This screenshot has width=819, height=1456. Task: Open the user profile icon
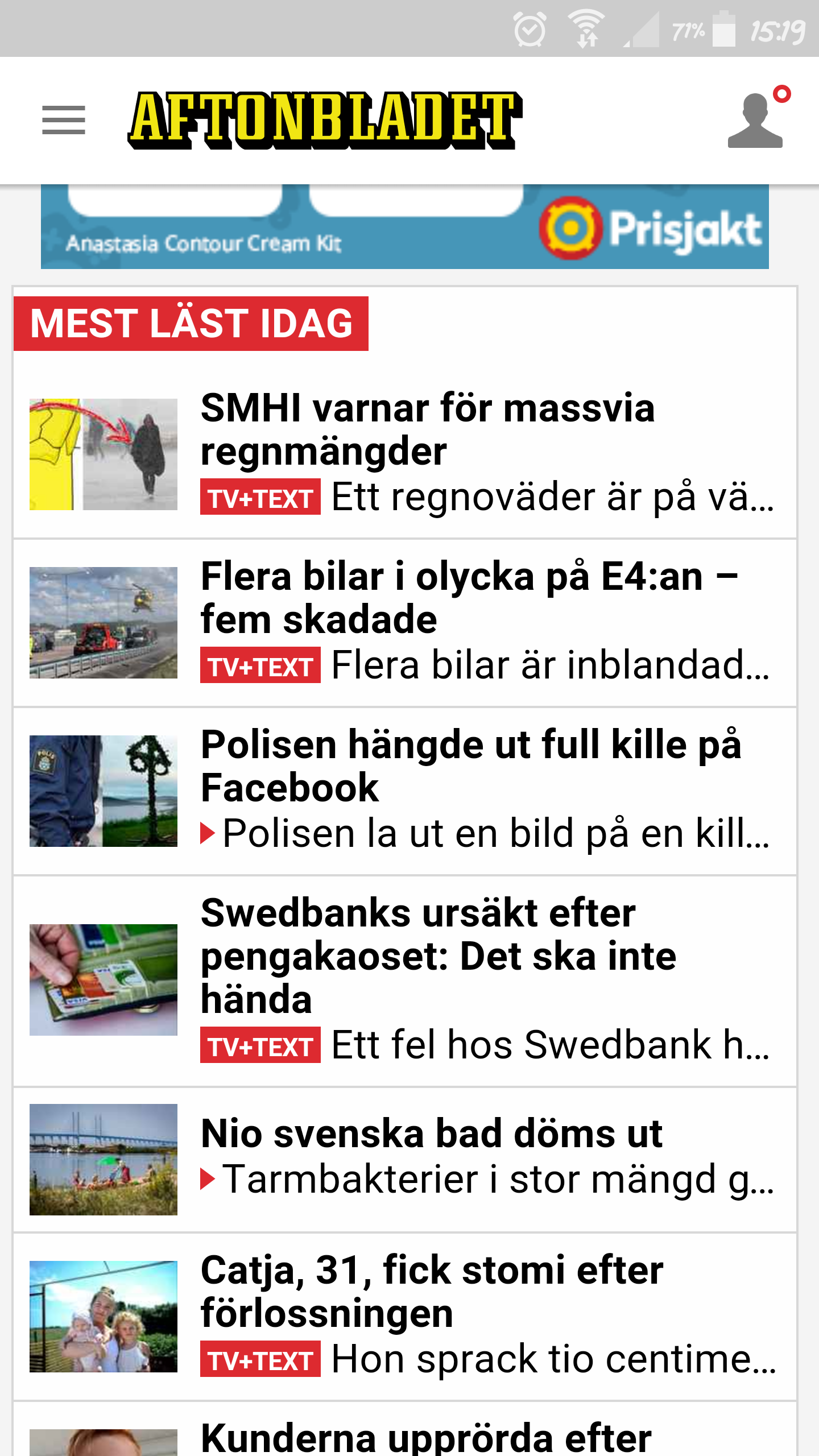point(755,121)
